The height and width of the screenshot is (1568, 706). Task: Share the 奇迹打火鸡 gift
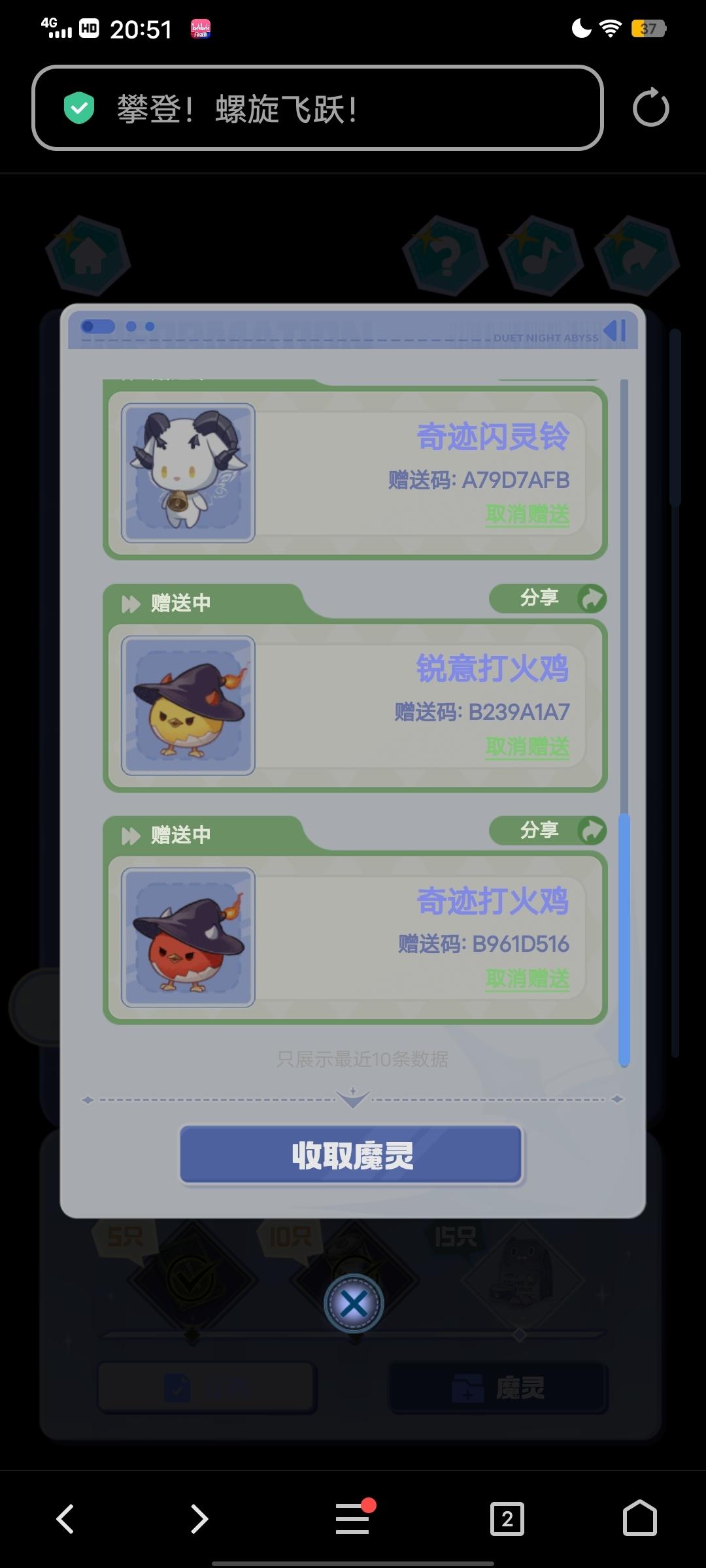(x=548, y=830)
